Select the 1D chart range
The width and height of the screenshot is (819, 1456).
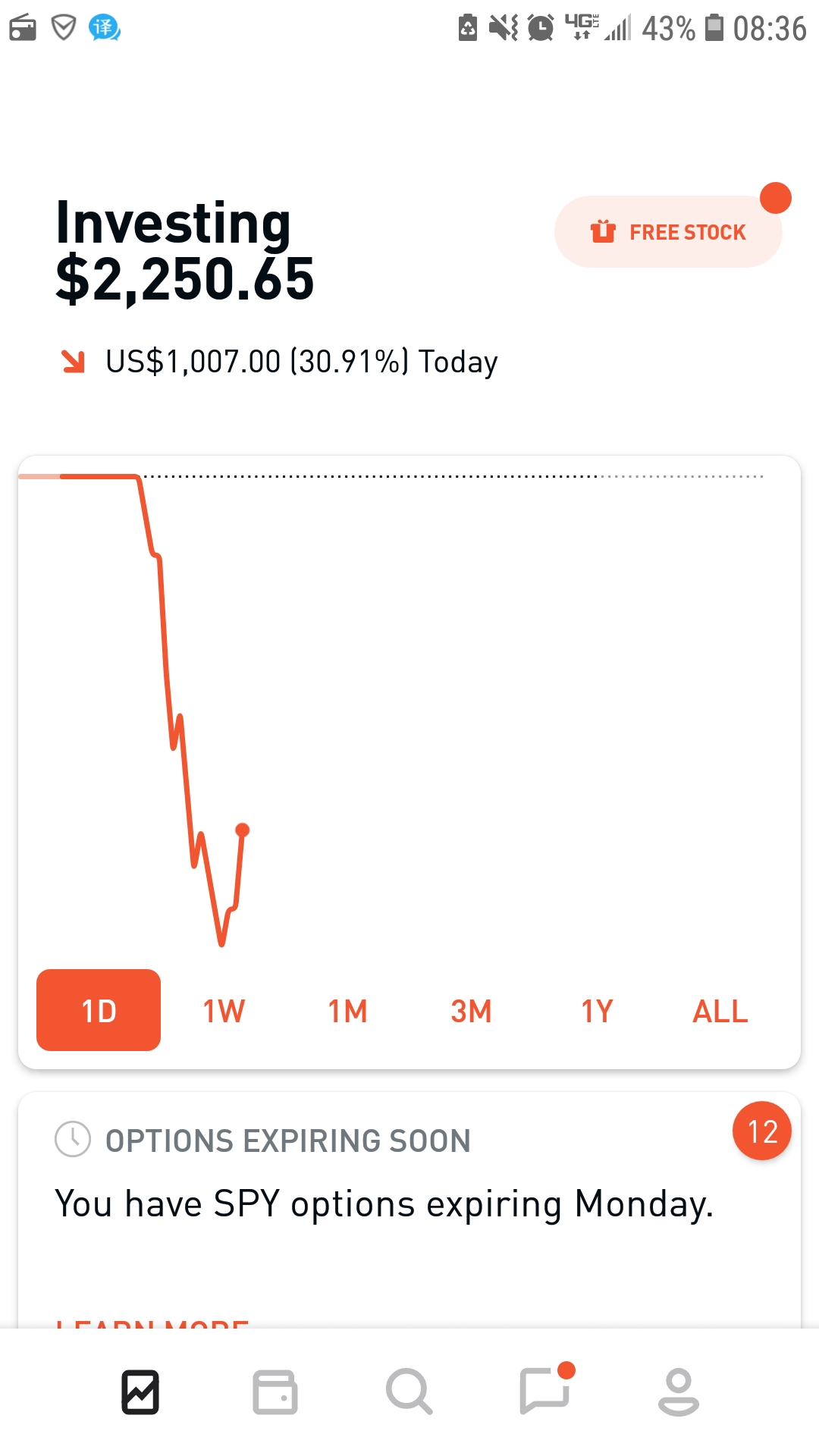pos(99,1010)
